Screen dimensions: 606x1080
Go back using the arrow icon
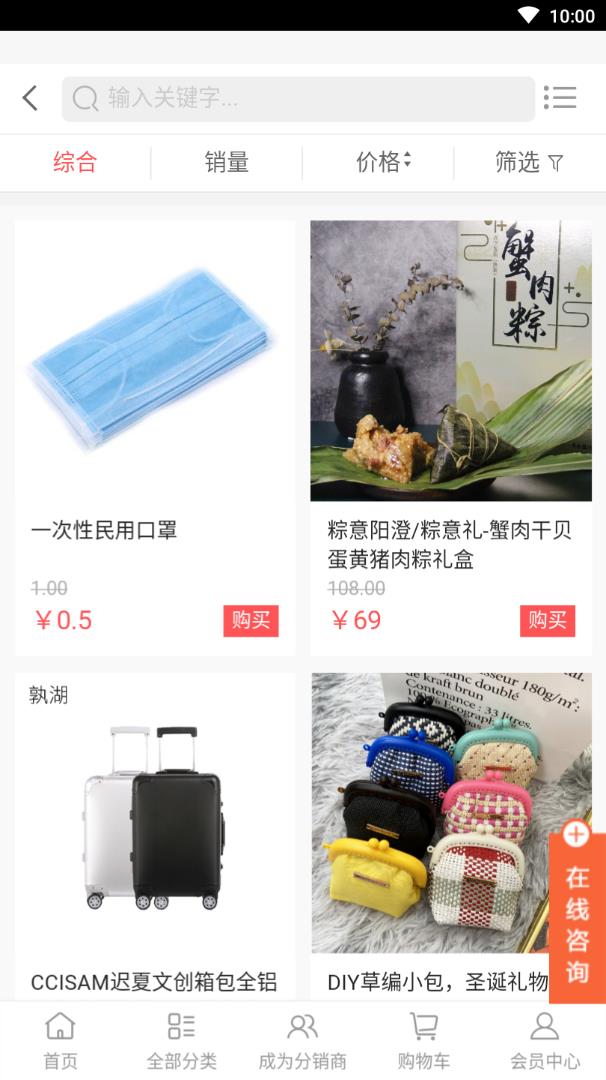point(30,98)
